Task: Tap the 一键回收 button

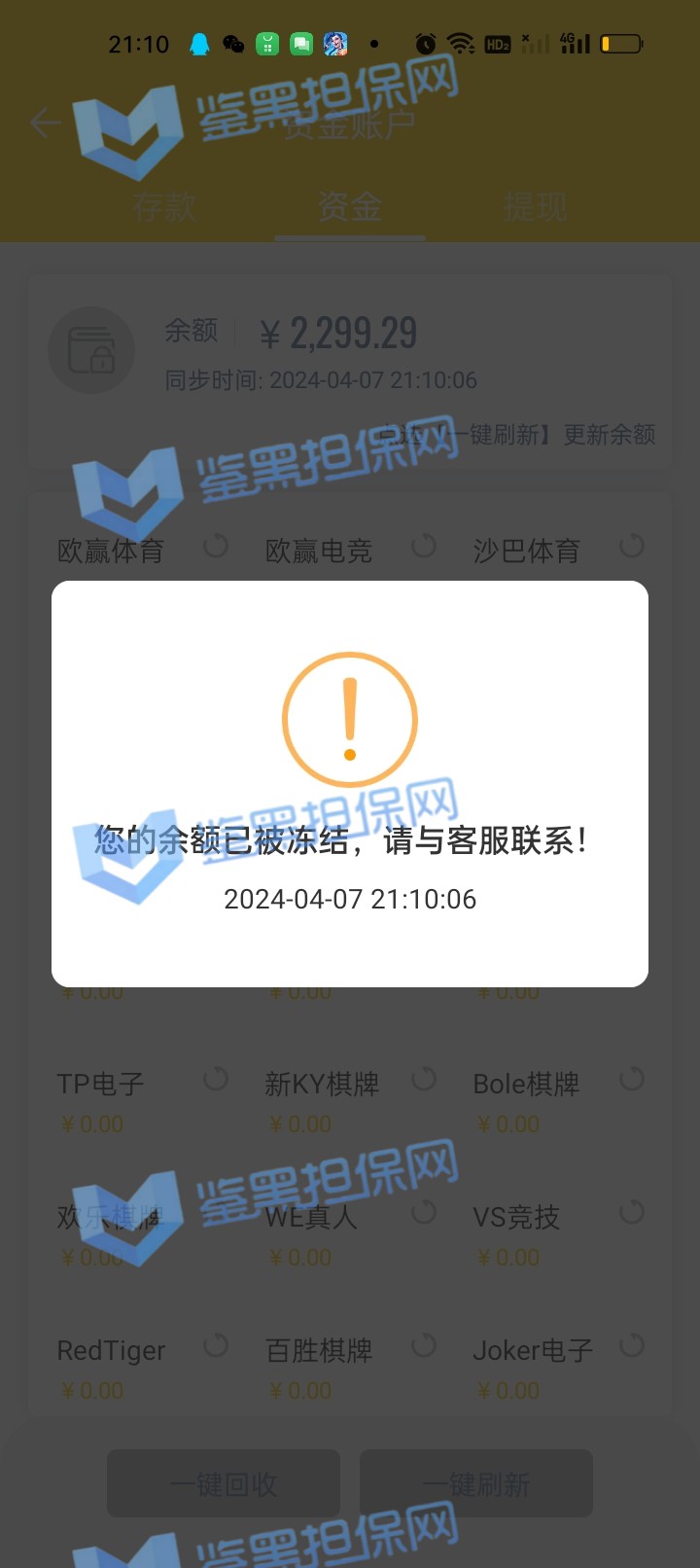Action: 224,1483
